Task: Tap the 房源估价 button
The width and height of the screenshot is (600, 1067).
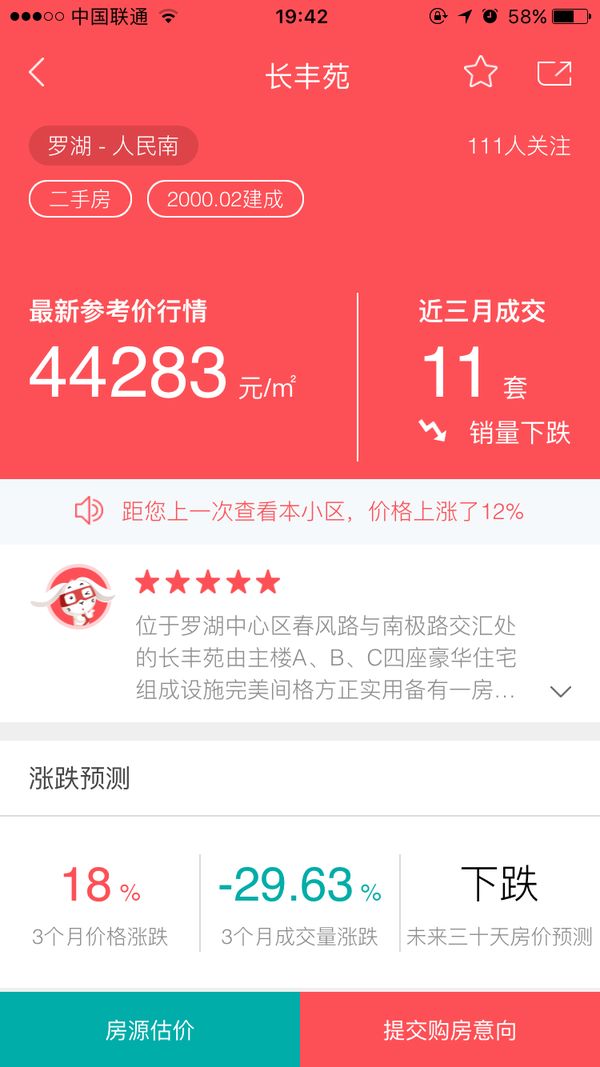Action: point(150,1030)
